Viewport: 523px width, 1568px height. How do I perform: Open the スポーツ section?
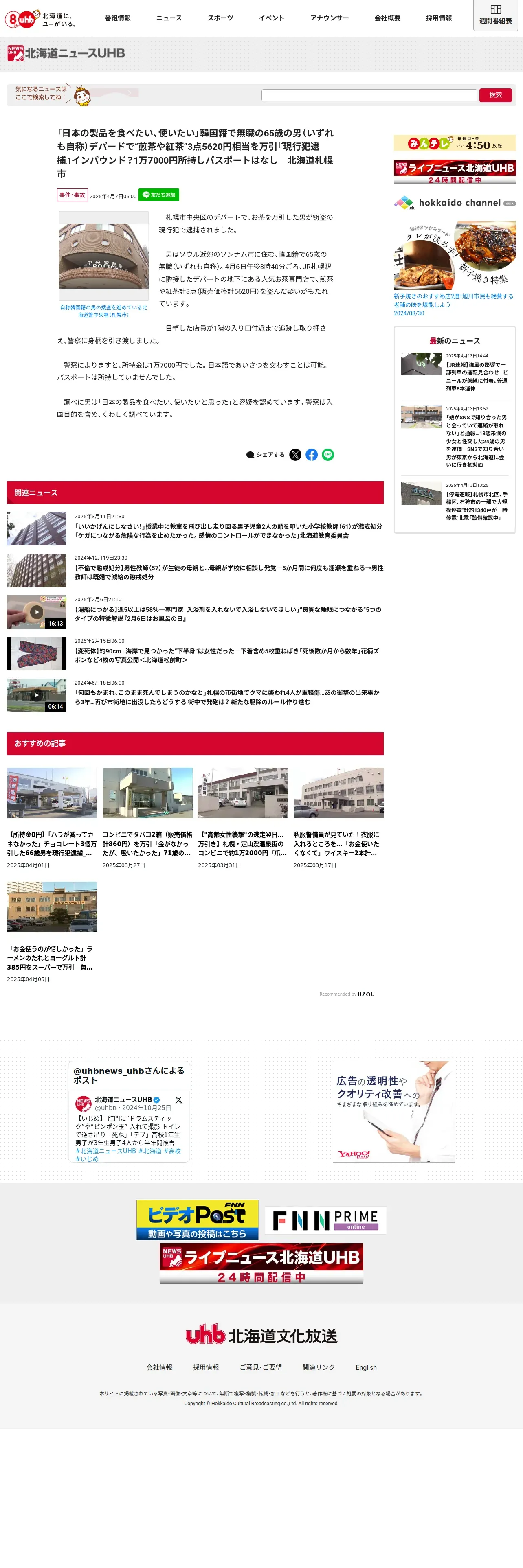[x=220, y=18]
